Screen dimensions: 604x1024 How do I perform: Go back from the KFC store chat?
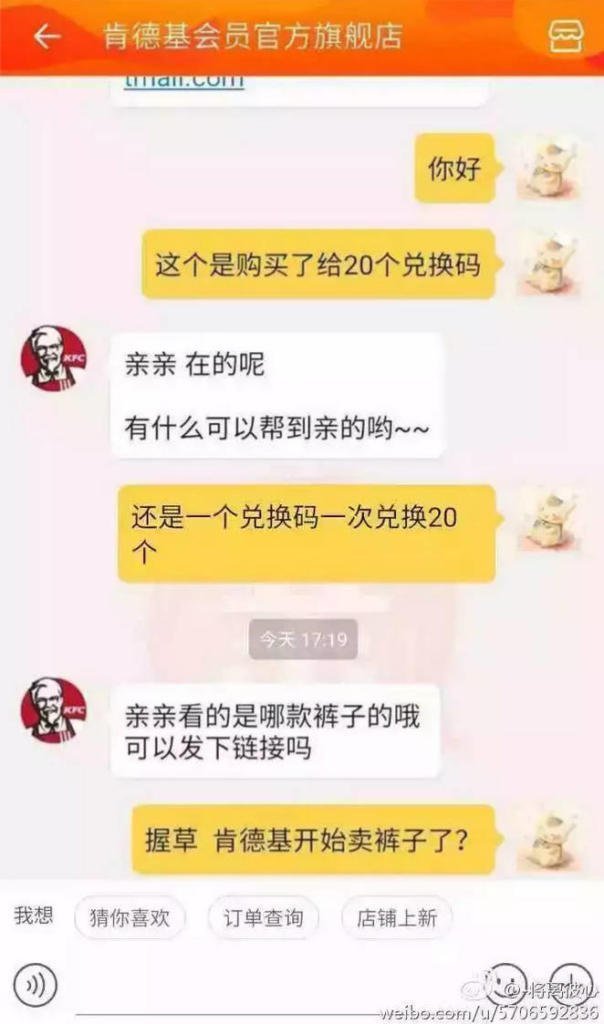(x=46, y=37)
